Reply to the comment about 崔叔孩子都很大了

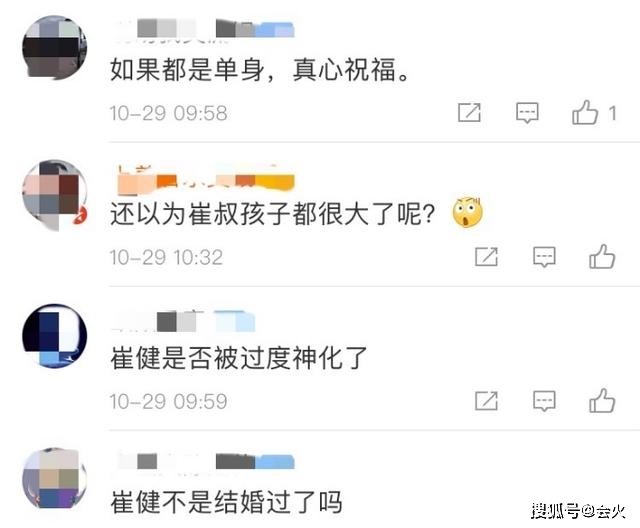543,257
